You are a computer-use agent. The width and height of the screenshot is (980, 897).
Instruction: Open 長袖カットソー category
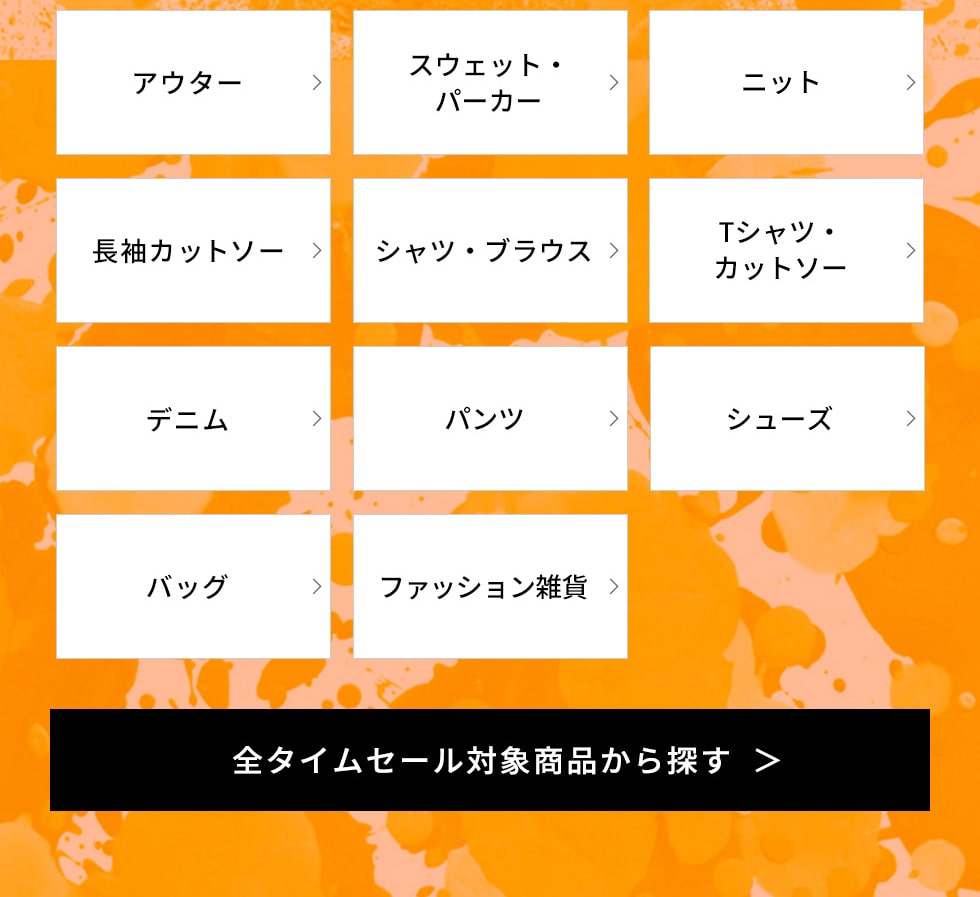(x=193, y=250)
